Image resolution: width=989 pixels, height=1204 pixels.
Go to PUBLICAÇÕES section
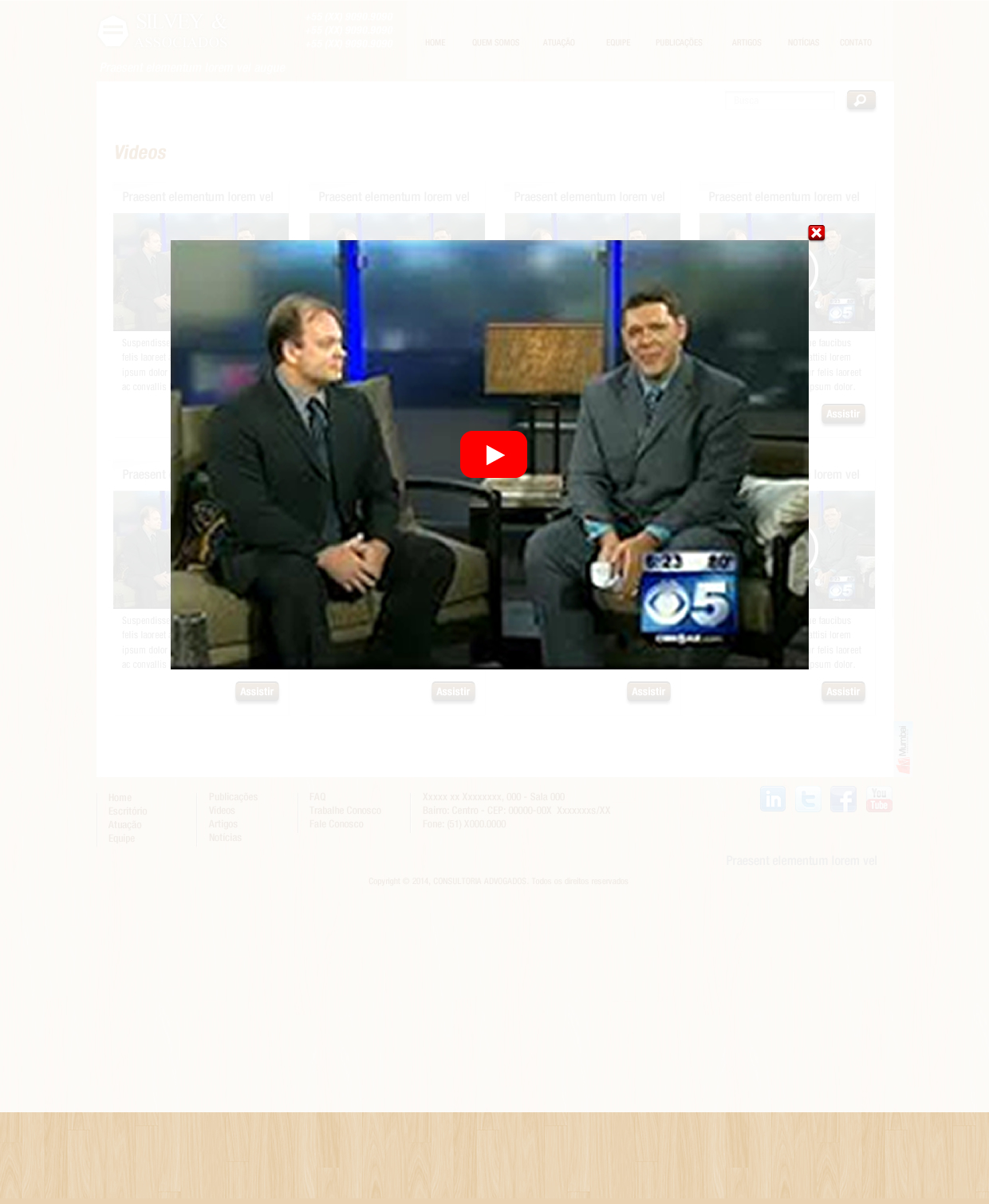pos(679,43)
